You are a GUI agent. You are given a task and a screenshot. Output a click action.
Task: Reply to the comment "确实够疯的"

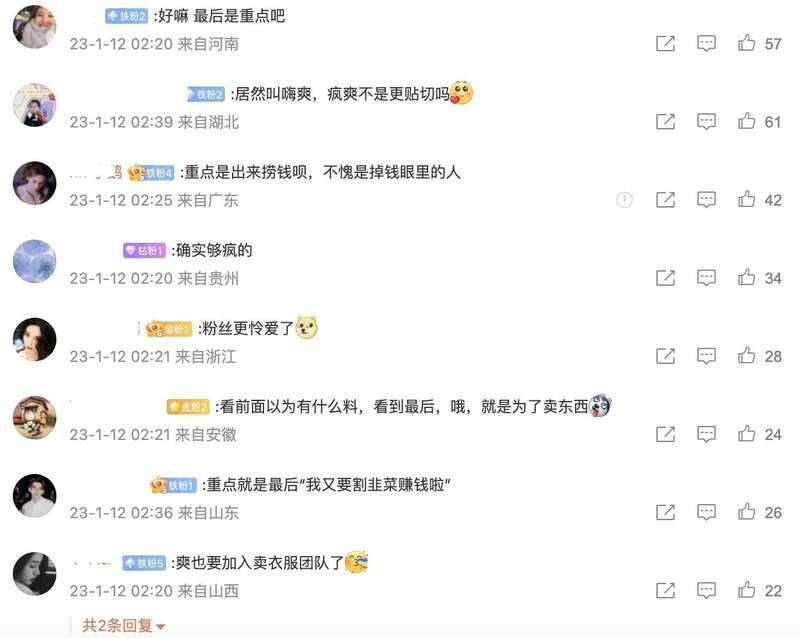tap(706, 278)
